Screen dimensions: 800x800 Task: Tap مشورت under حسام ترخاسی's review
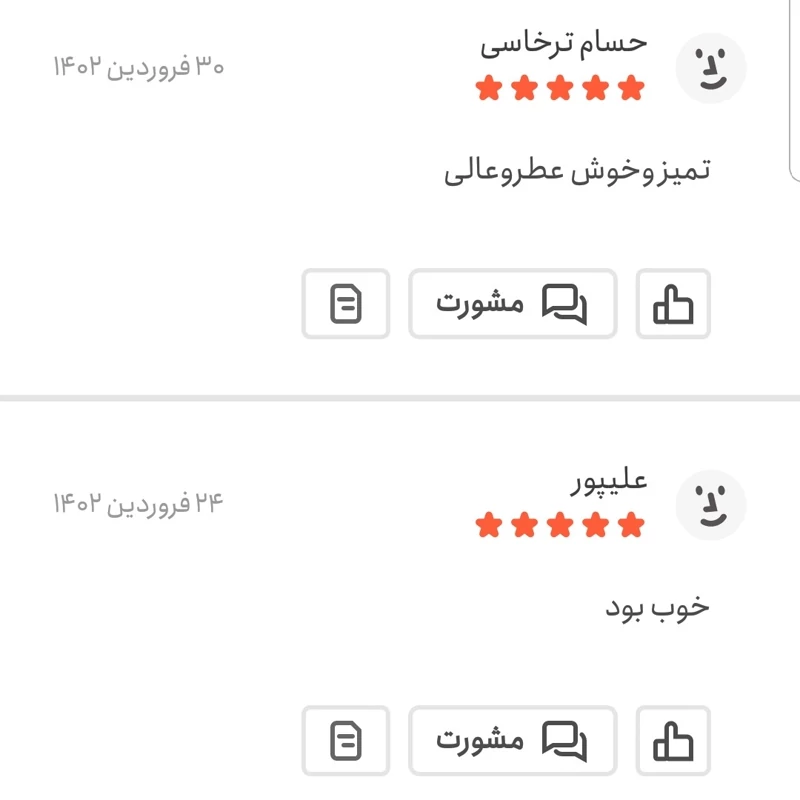pos(512,303)
